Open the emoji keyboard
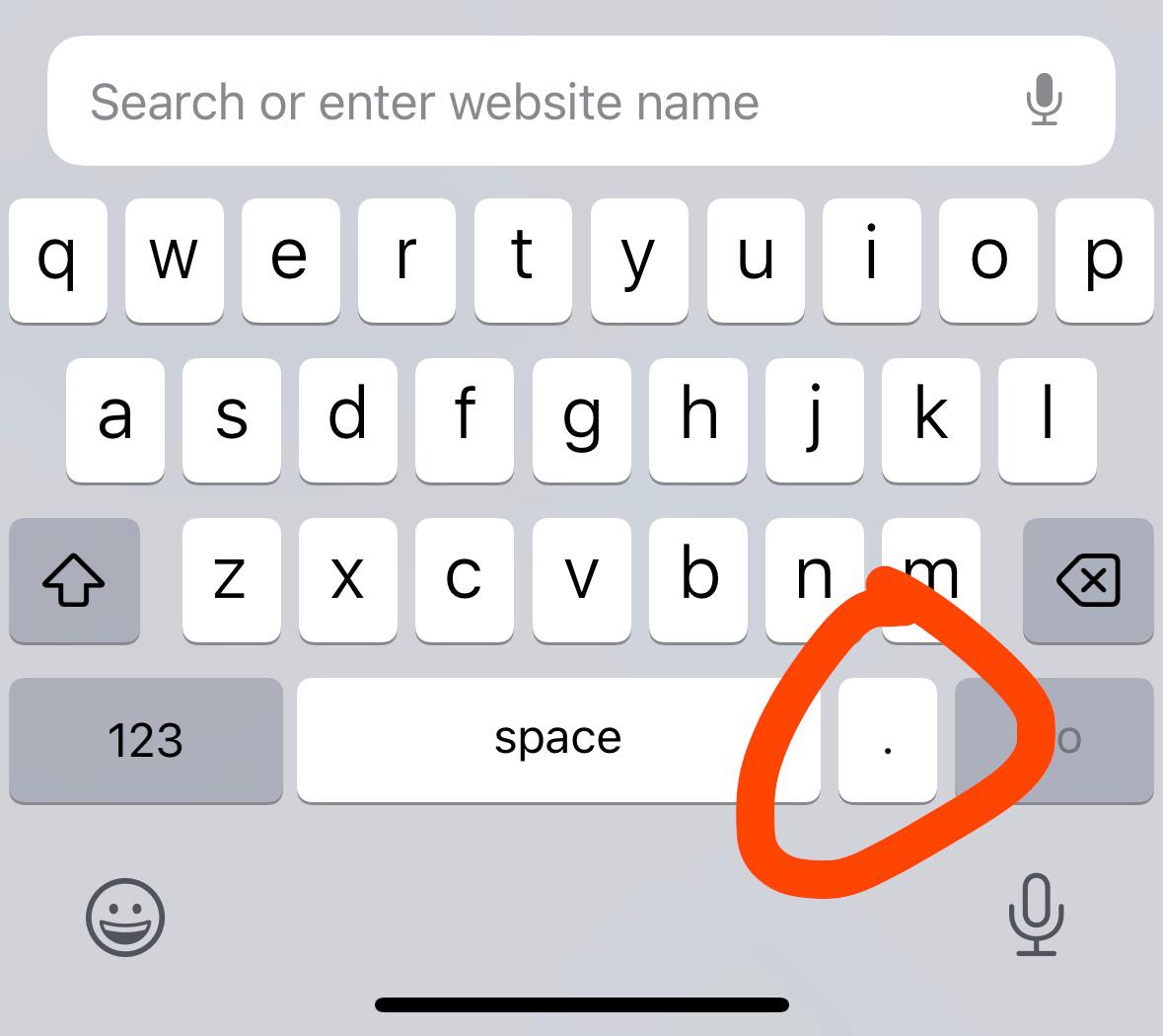Viewport: 1163px width, 1036px height. 125,918
